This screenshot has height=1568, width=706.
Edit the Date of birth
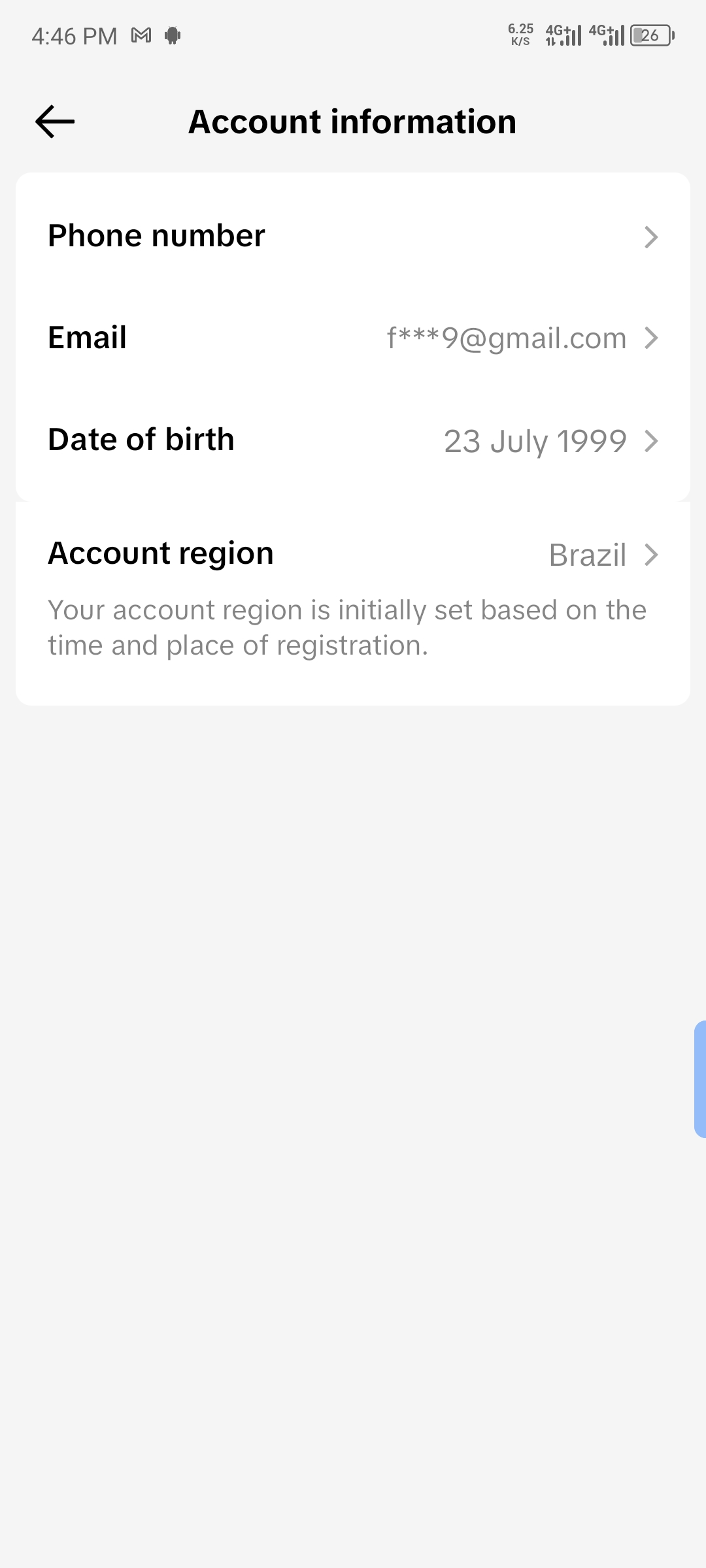pos(353,440)
